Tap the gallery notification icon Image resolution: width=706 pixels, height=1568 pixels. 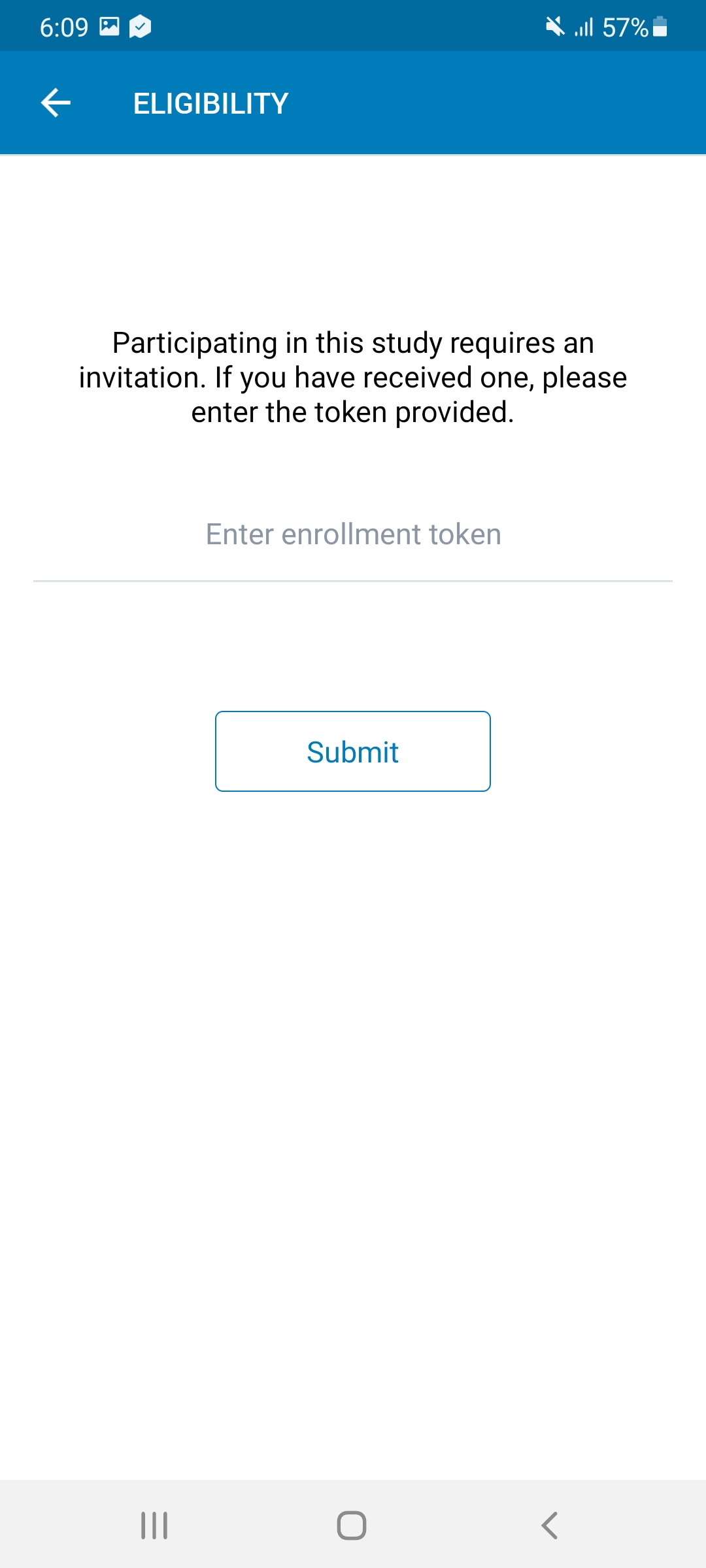pos(109,26)
